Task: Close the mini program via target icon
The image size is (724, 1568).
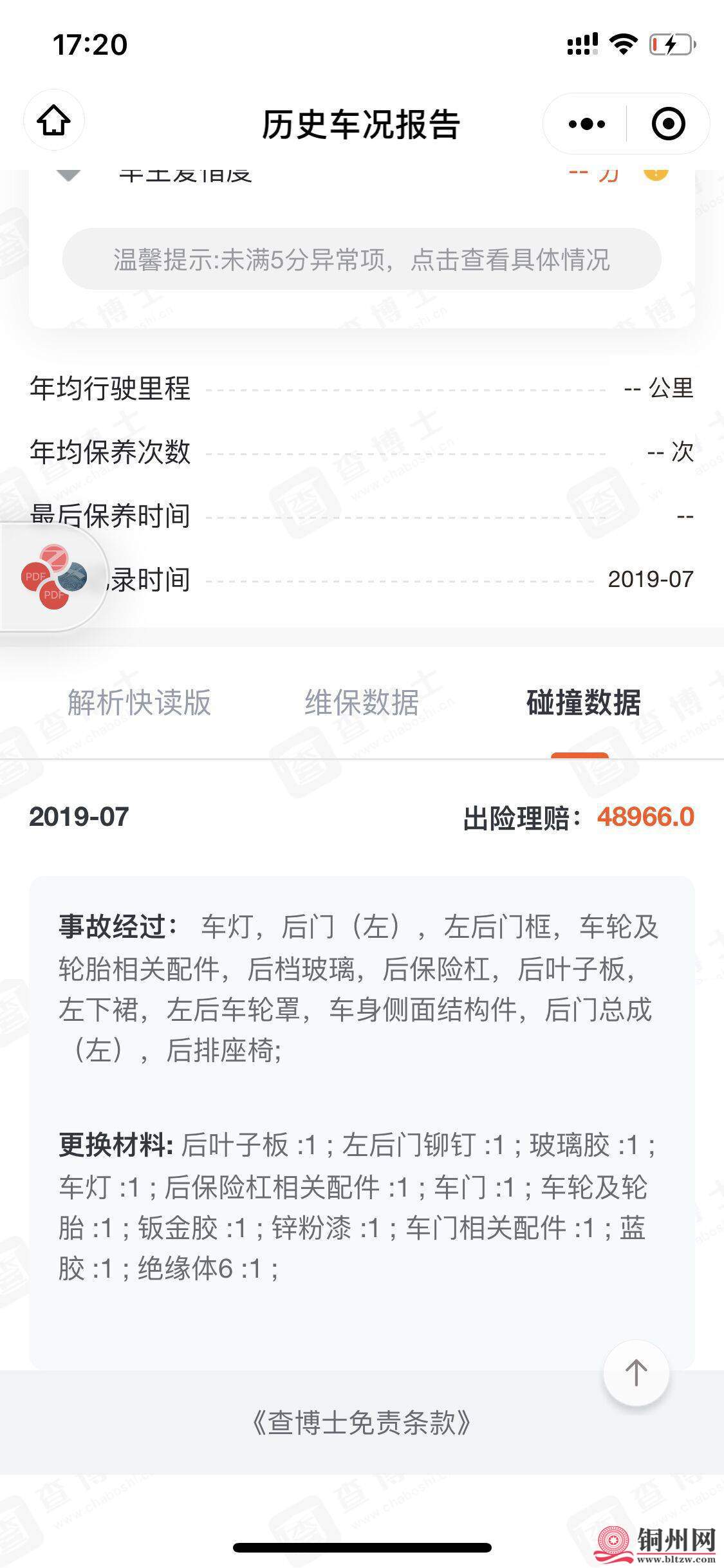Action: pyautogui.click(x=668, y=124)
